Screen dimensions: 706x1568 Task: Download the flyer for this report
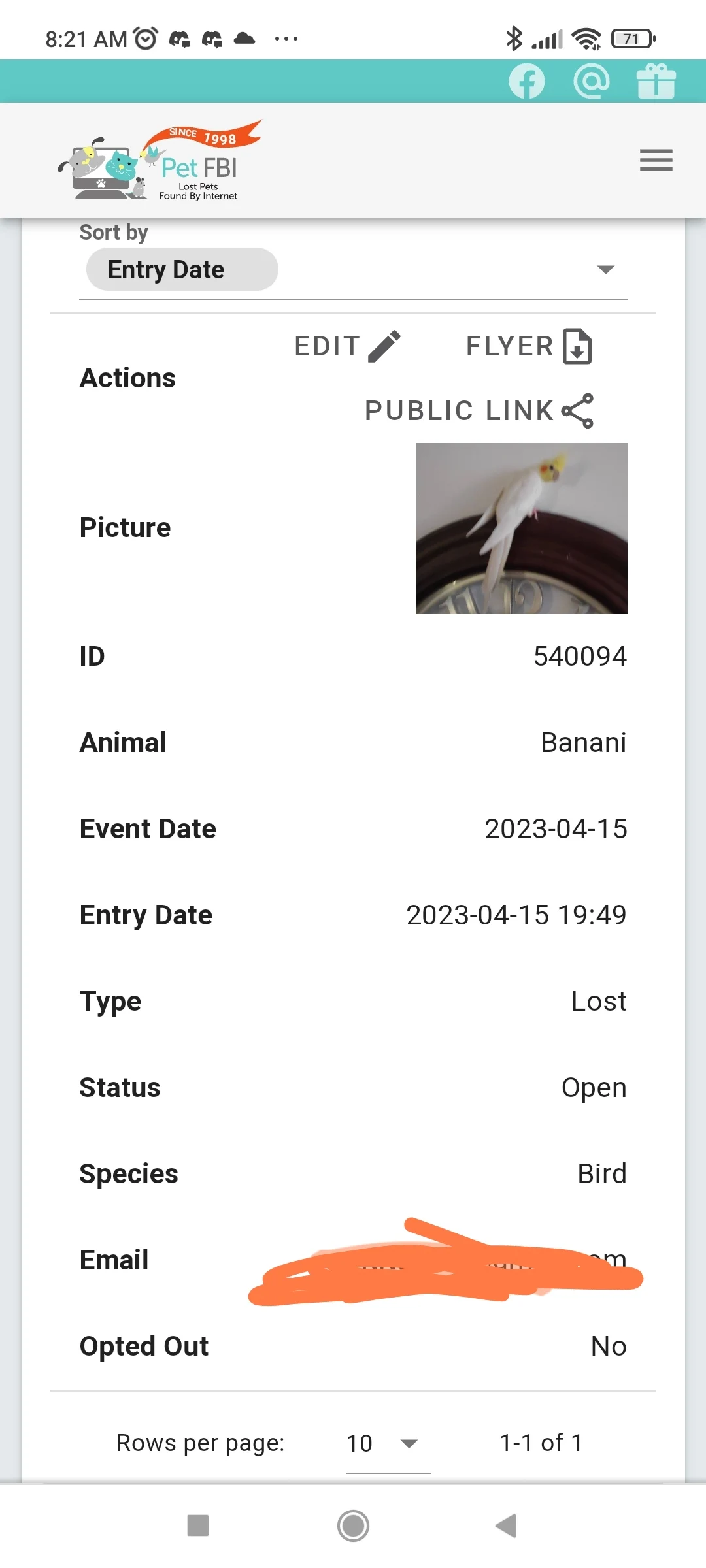[528, 346]
